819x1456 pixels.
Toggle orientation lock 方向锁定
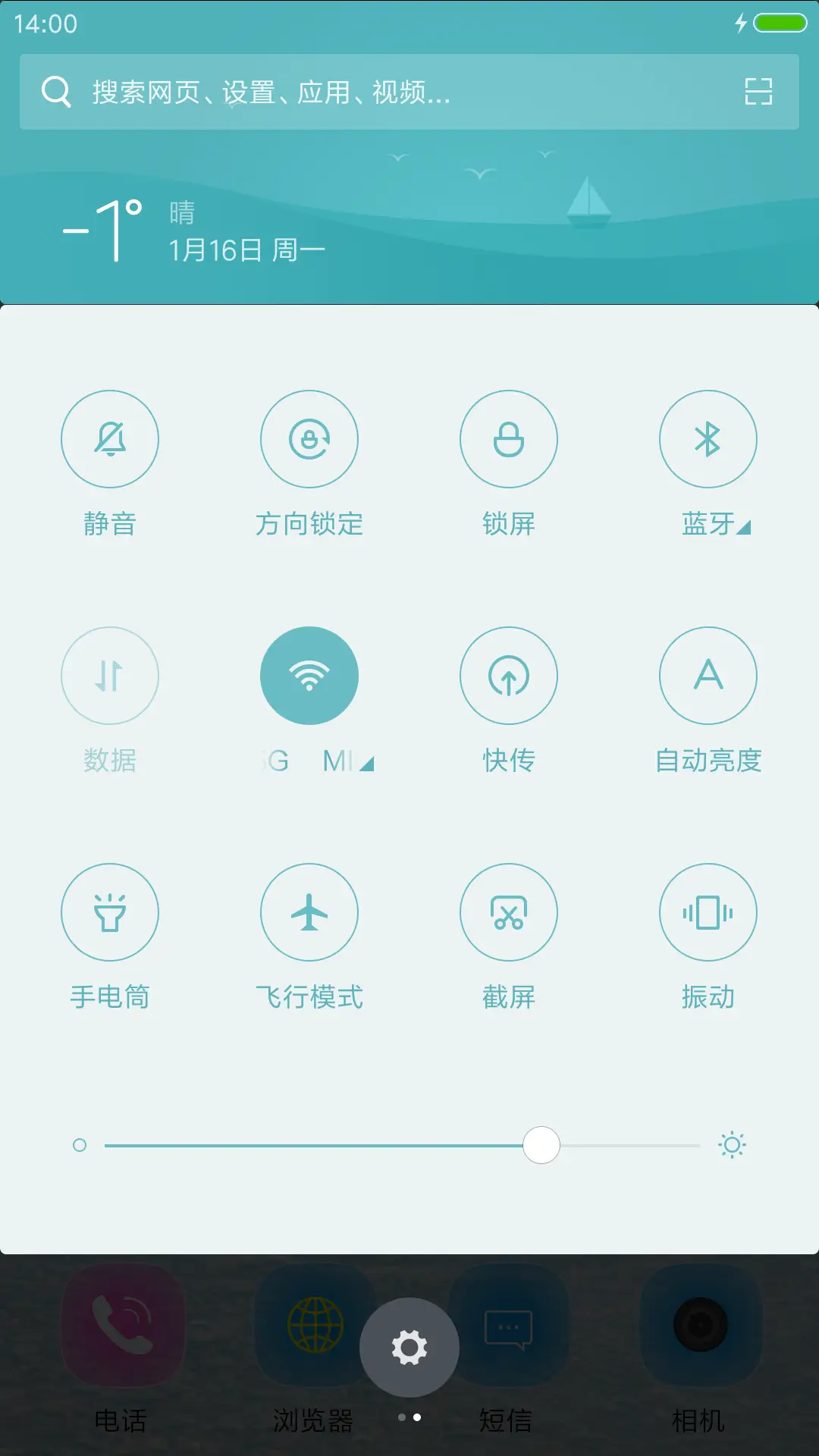click(309, 439)
